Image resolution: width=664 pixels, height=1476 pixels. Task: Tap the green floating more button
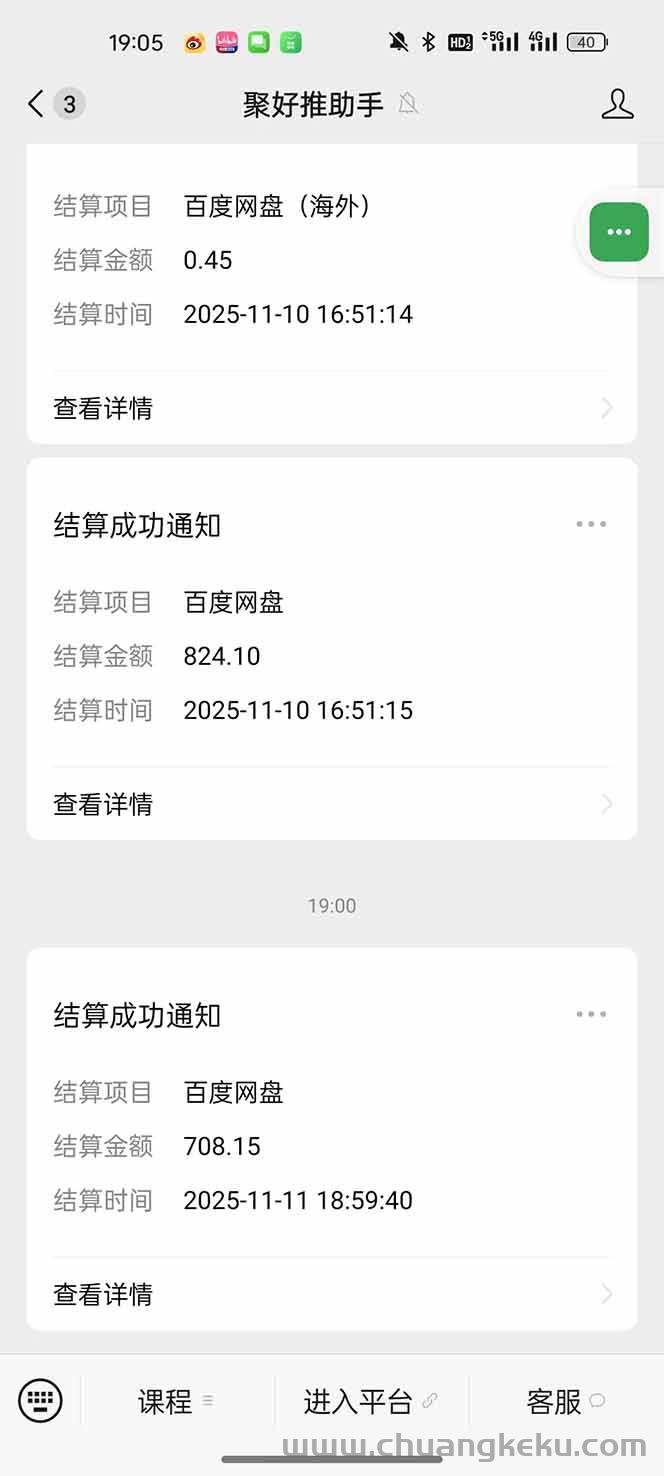pyautogui.click(x=618, y=232)
